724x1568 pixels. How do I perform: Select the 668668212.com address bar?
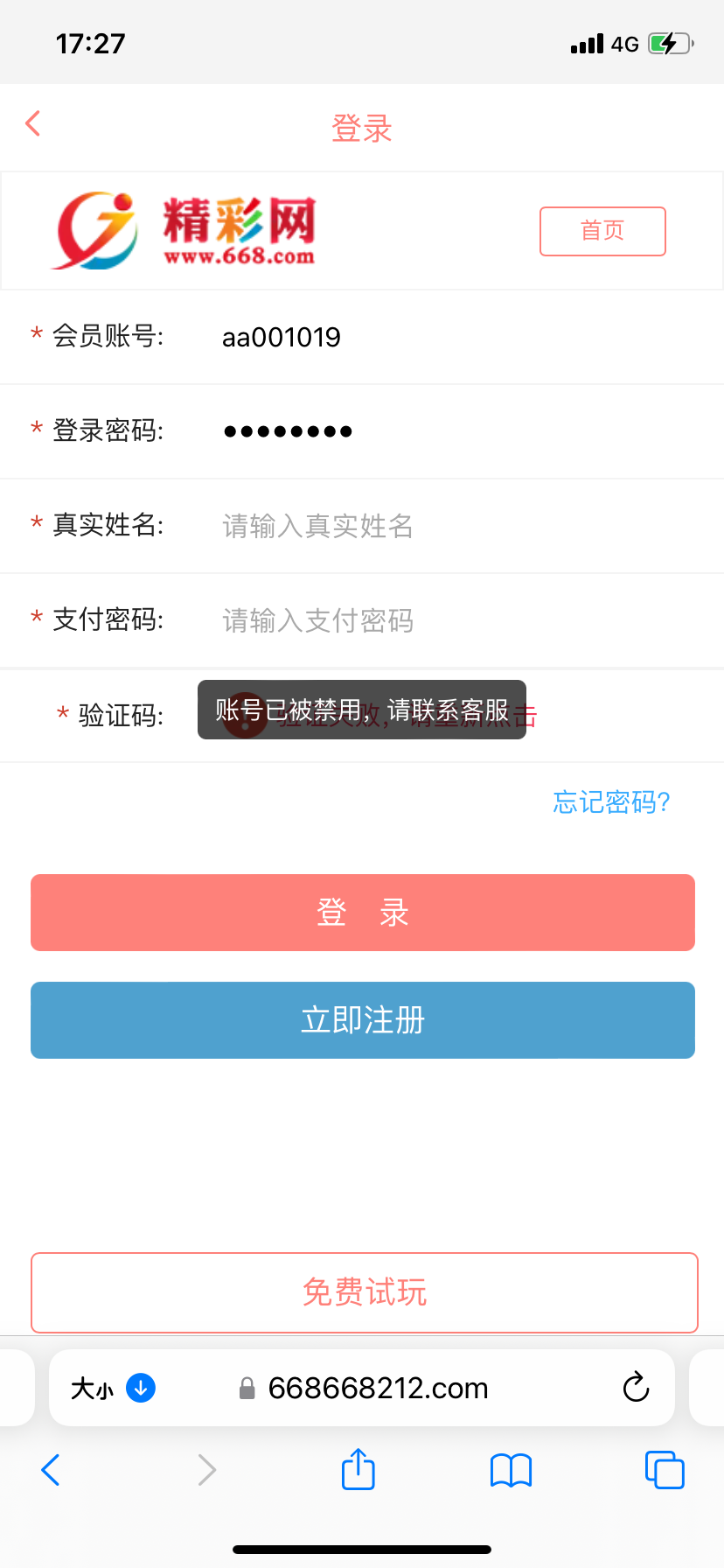tap(376, 1388)
